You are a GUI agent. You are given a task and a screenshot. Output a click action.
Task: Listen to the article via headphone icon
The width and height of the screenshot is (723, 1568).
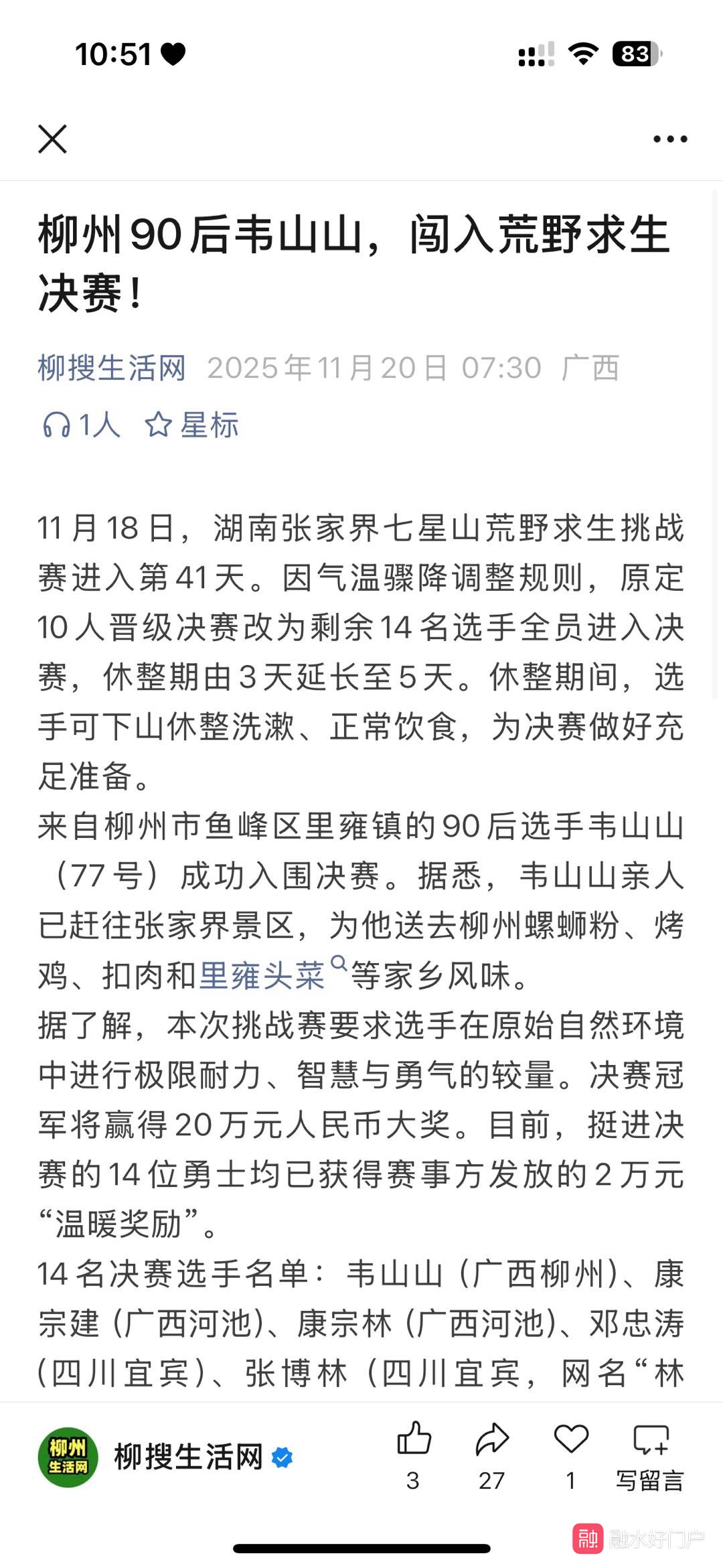tap(80, 425)
